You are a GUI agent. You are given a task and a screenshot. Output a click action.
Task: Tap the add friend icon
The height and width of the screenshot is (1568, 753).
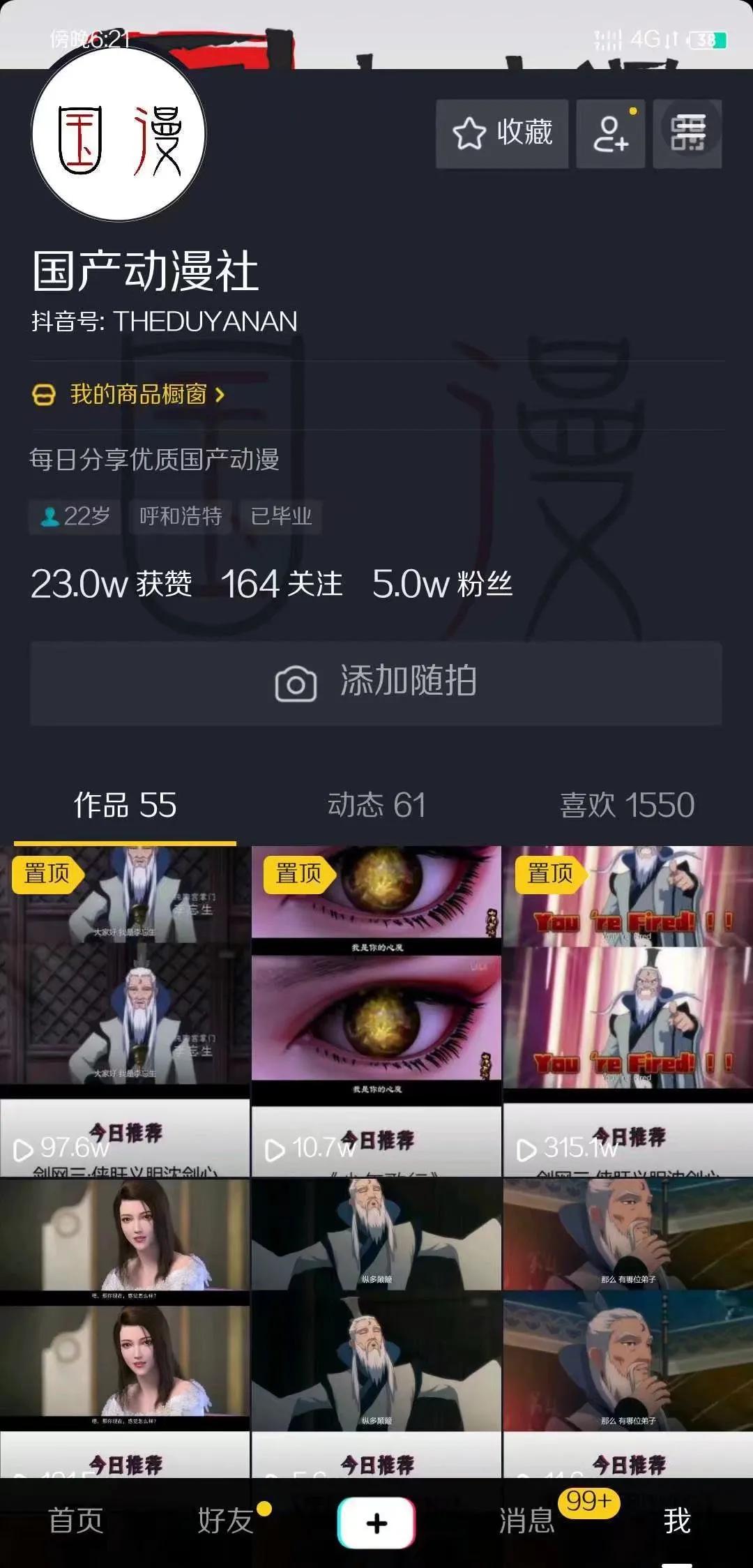point(611,133)
